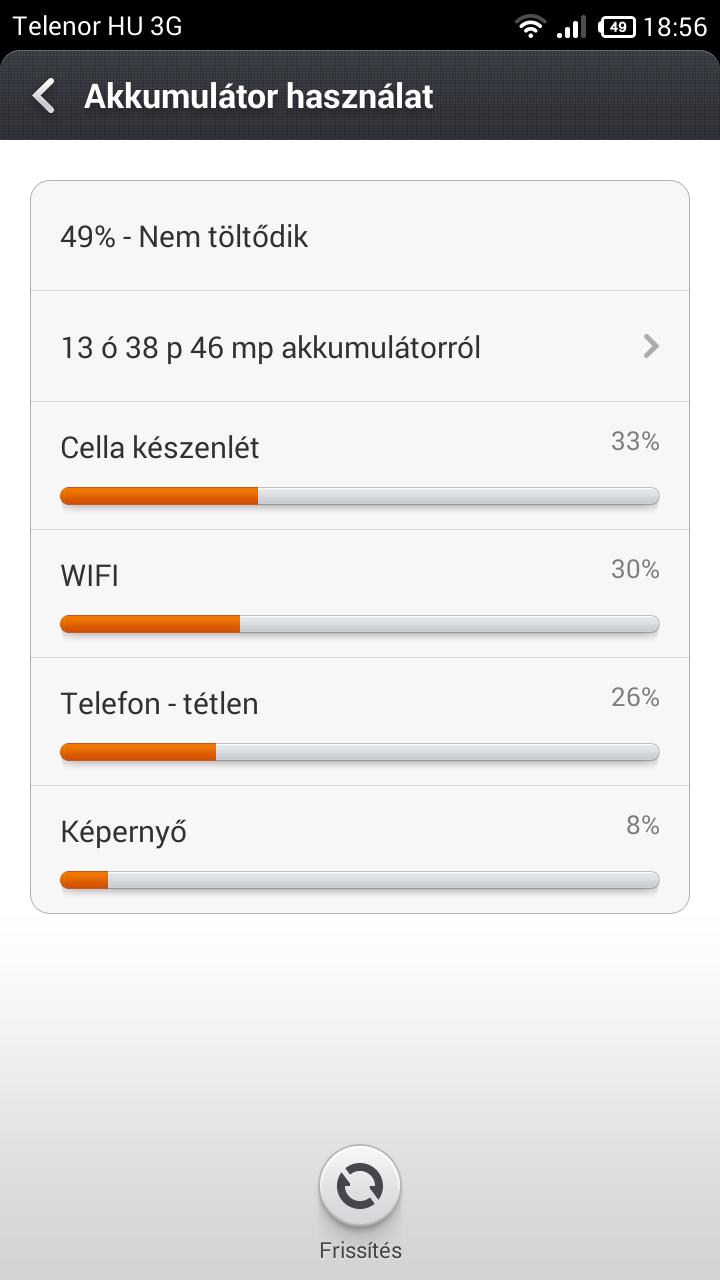
Task: Go back from Akkumulátor használat
Action: pyautogui.click(x=43, y=96)
